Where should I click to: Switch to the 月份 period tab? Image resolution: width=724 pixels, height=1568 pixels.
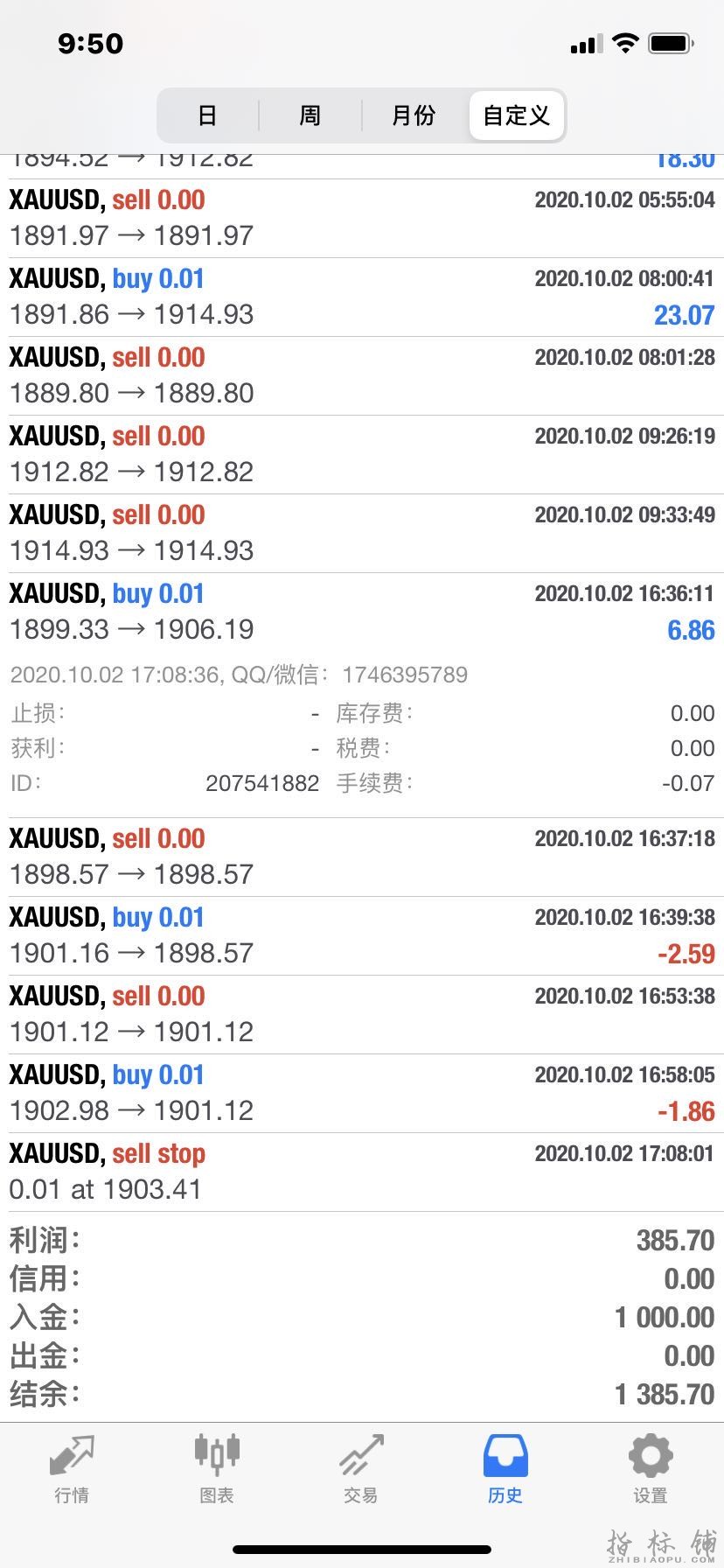(414, 115)
